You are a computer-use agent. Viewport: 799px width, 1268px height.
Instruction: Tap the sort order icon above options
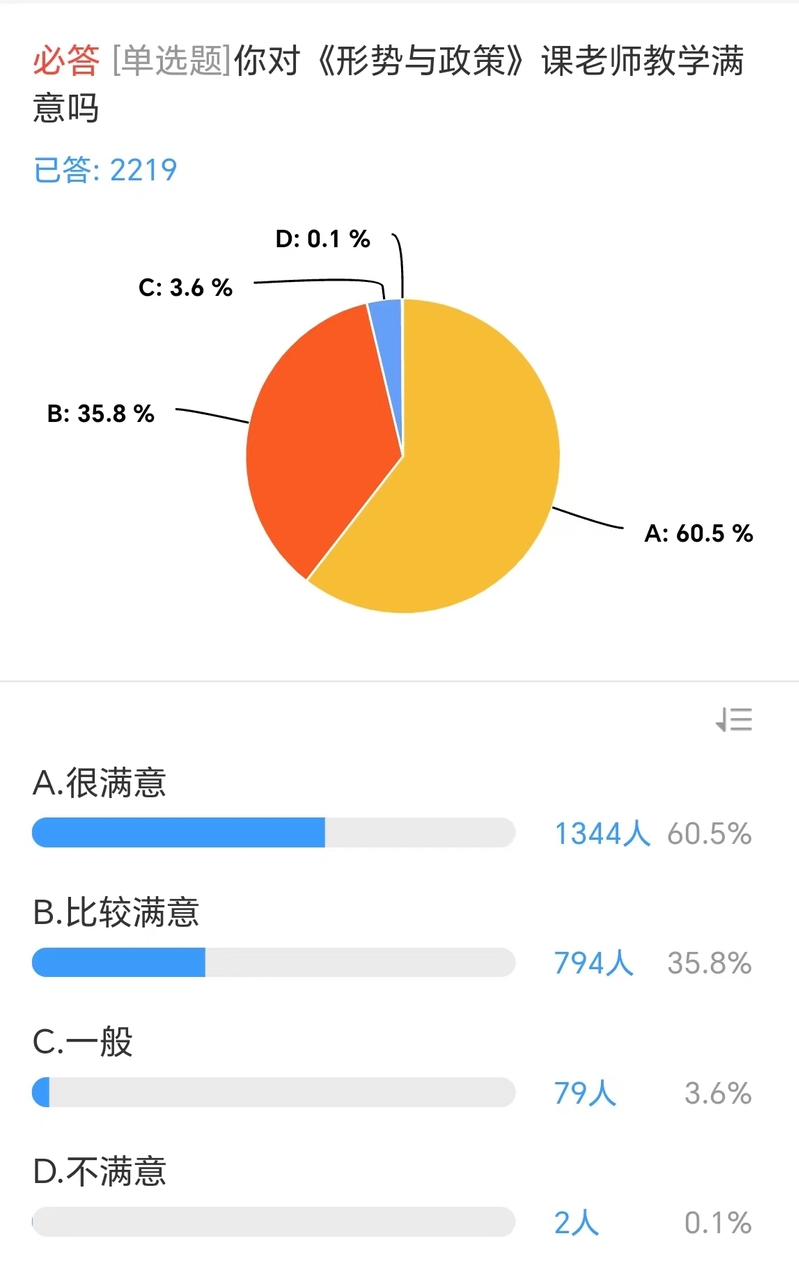(x=734, y=720)
